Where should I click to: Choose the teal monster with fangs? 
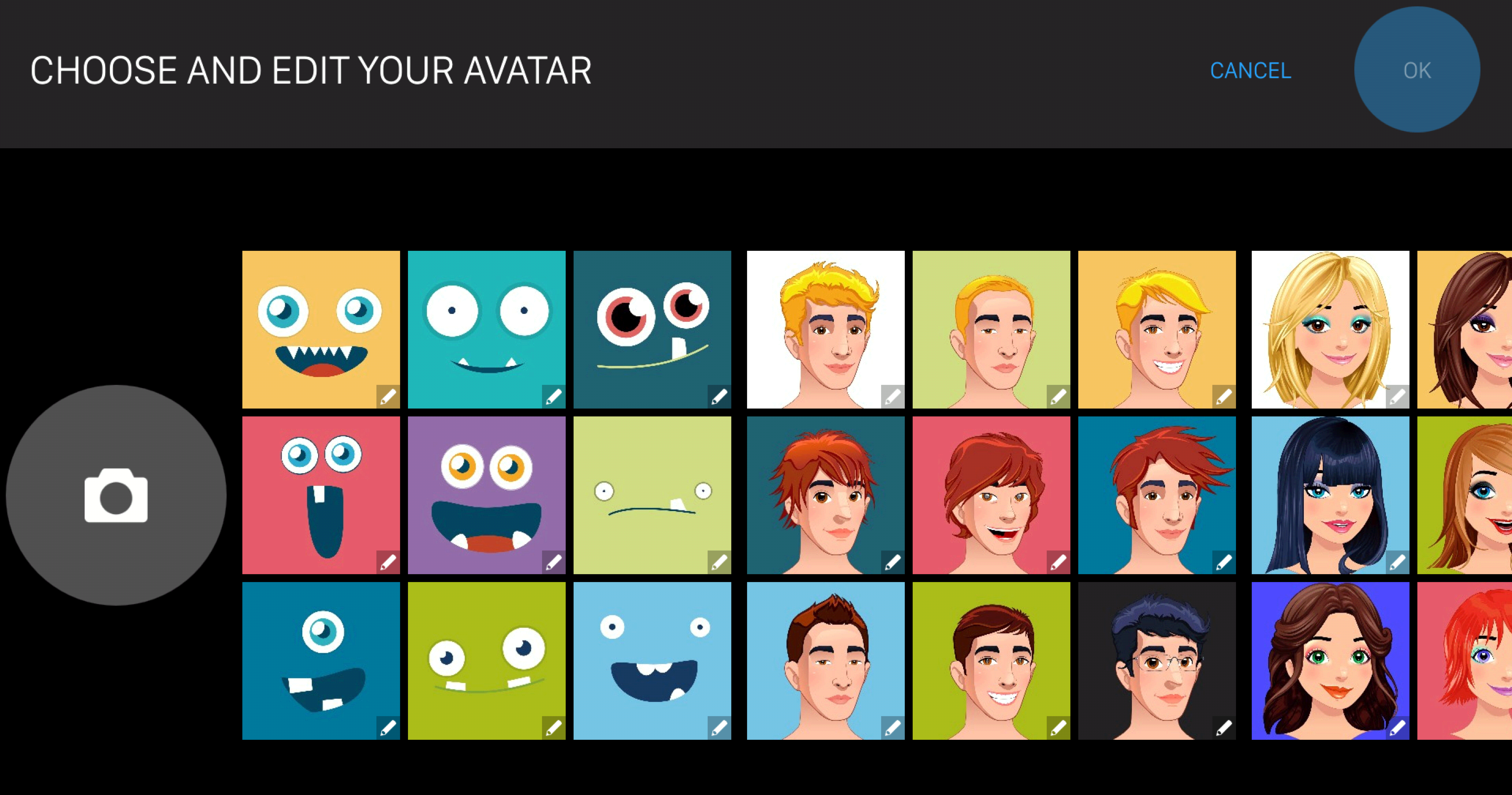(486, 329)
